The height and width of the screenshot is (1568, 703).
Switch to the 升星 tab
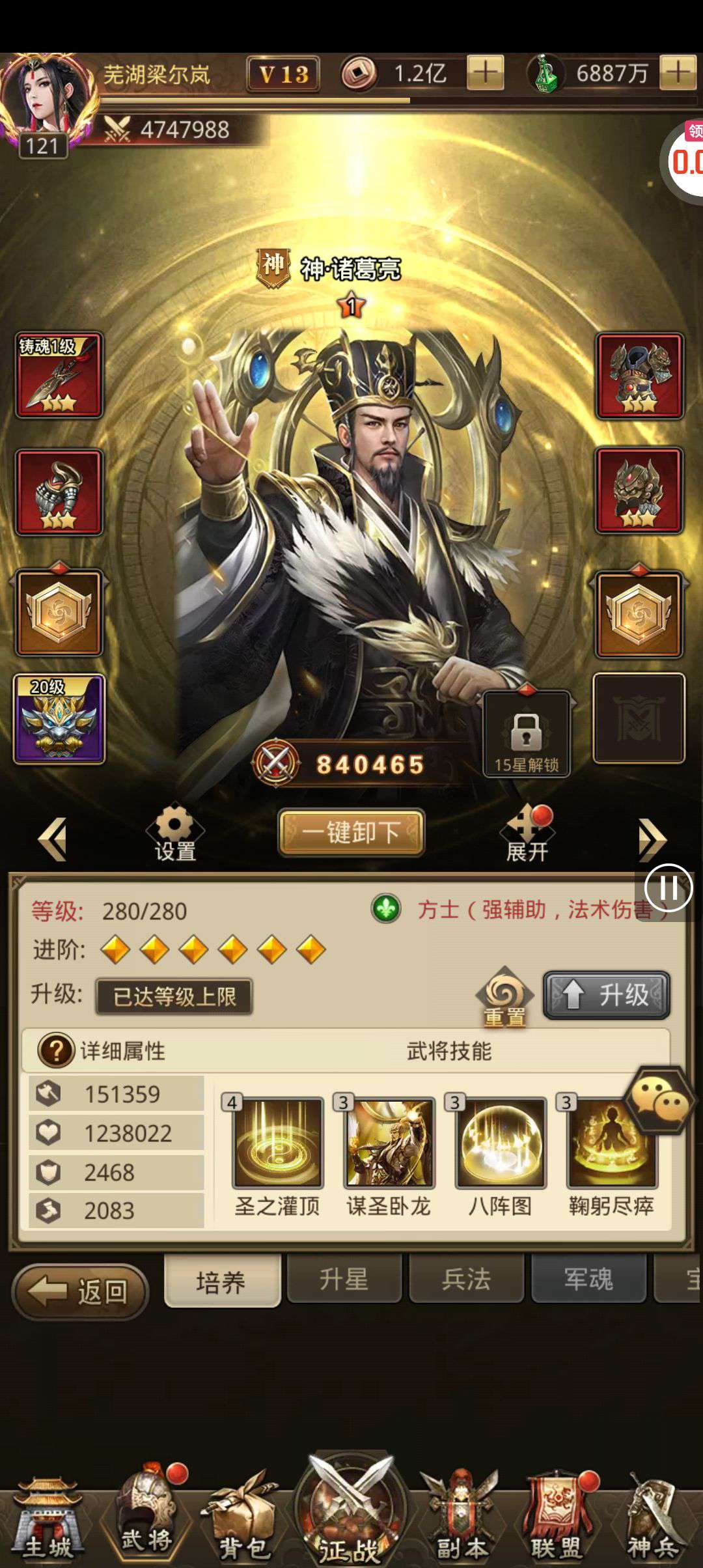(x=344, y=1280)
